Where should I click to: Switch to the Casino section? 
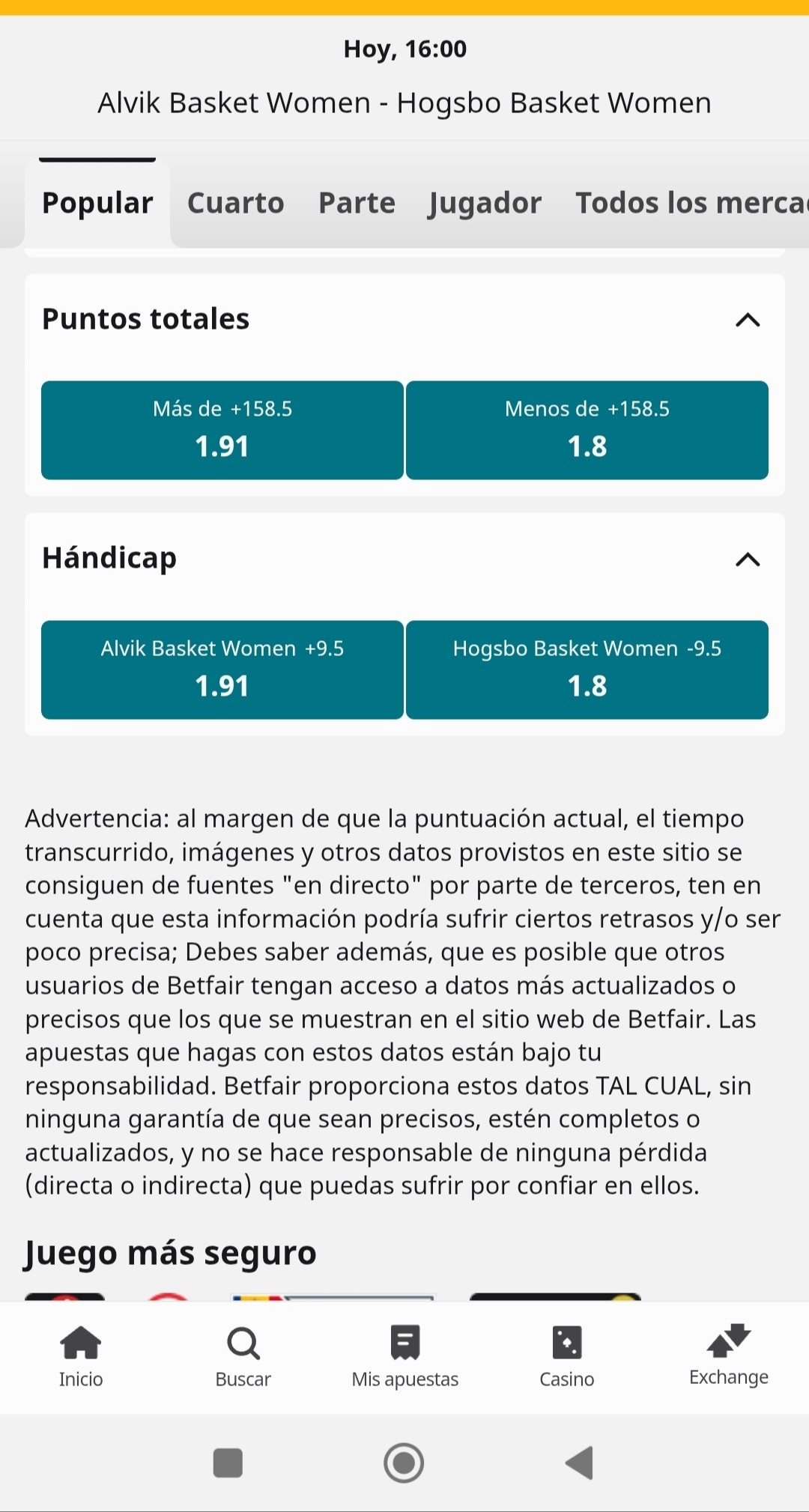tap(566, 1357)
